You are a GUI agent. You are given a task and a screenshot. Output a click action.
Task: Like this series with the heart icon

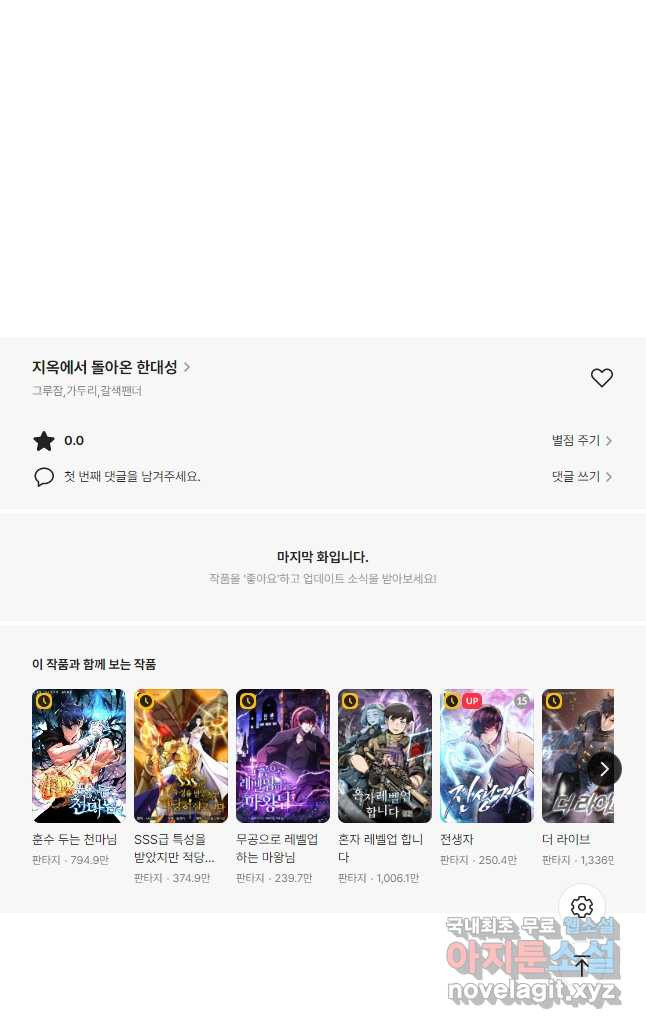tap(601, 378)
